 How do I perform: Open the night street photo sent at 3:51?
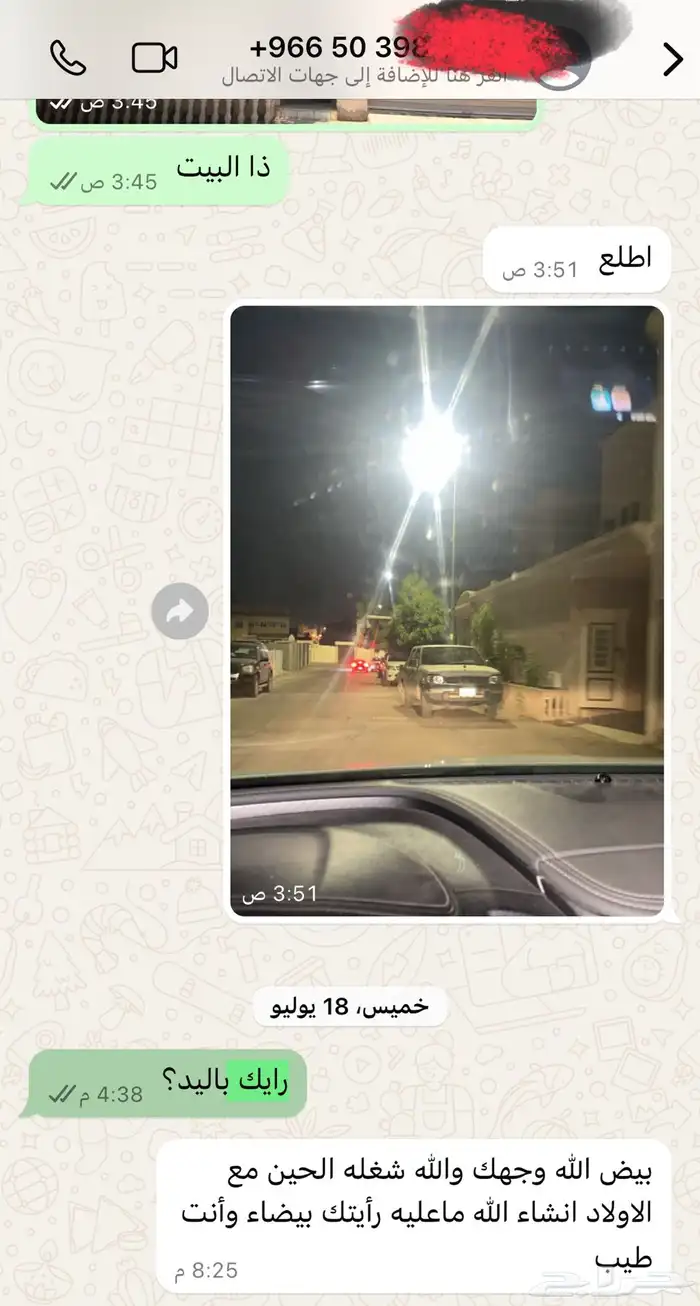[447, 610]
